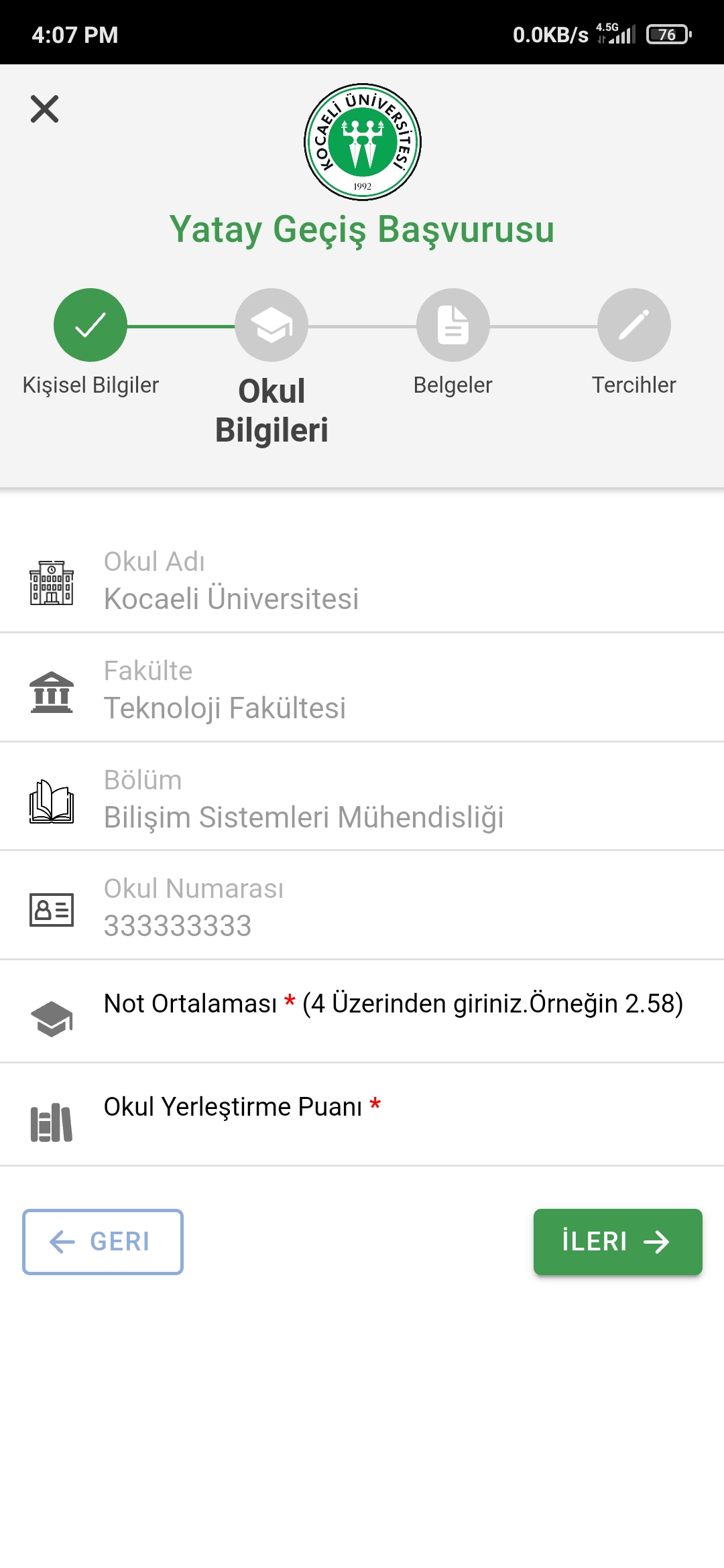724x1568 pixels.
Task: Click the Okul Bilgileri step indicator circle
Action: (x=271, y=324)
